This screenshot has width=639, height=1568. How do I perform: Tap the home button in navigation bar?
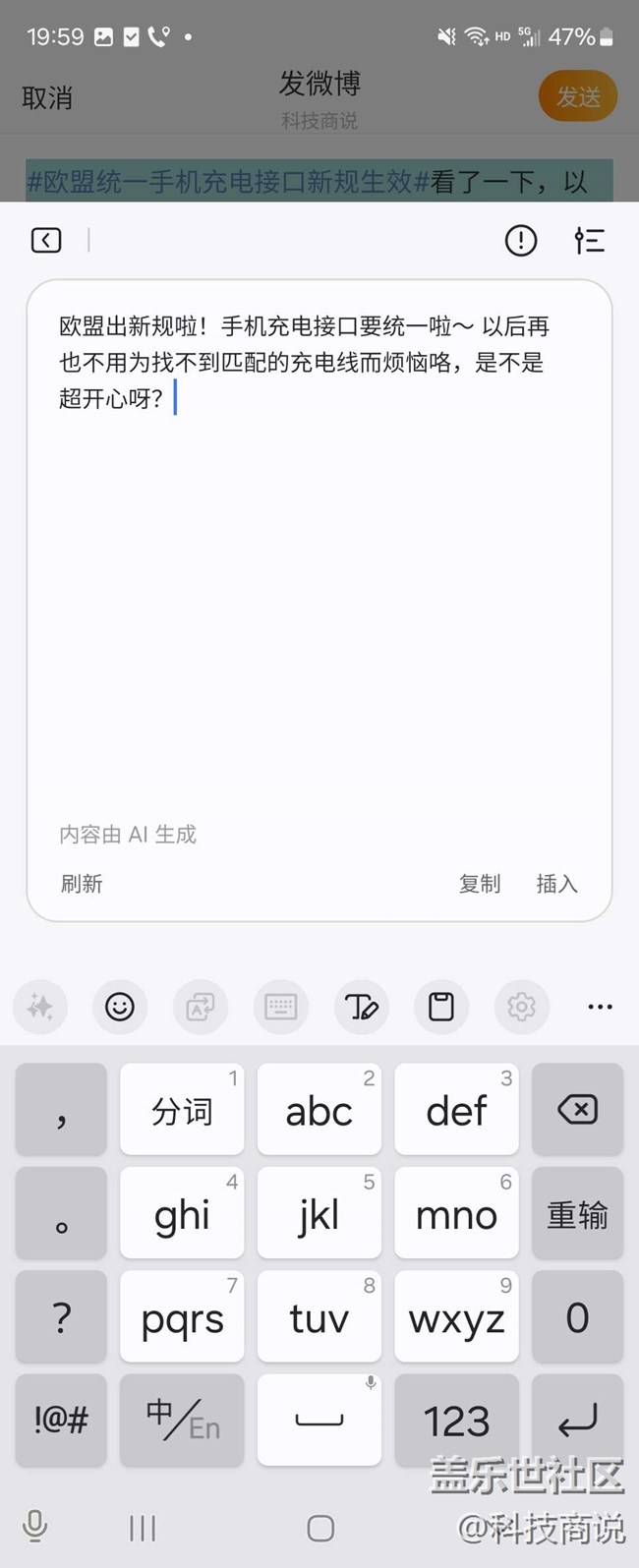[320, 1528]
